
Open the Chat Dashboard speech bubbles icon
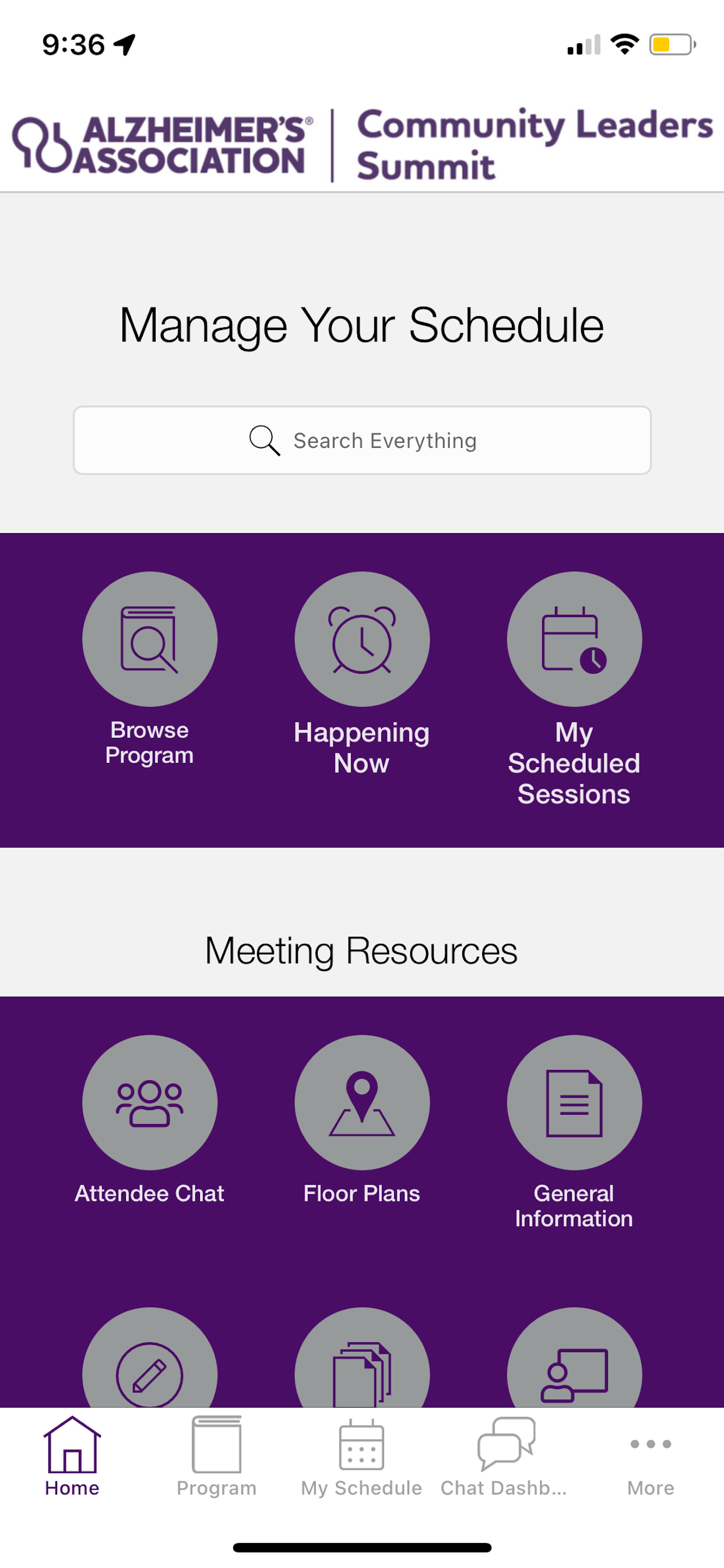(x=505, y=1448)
